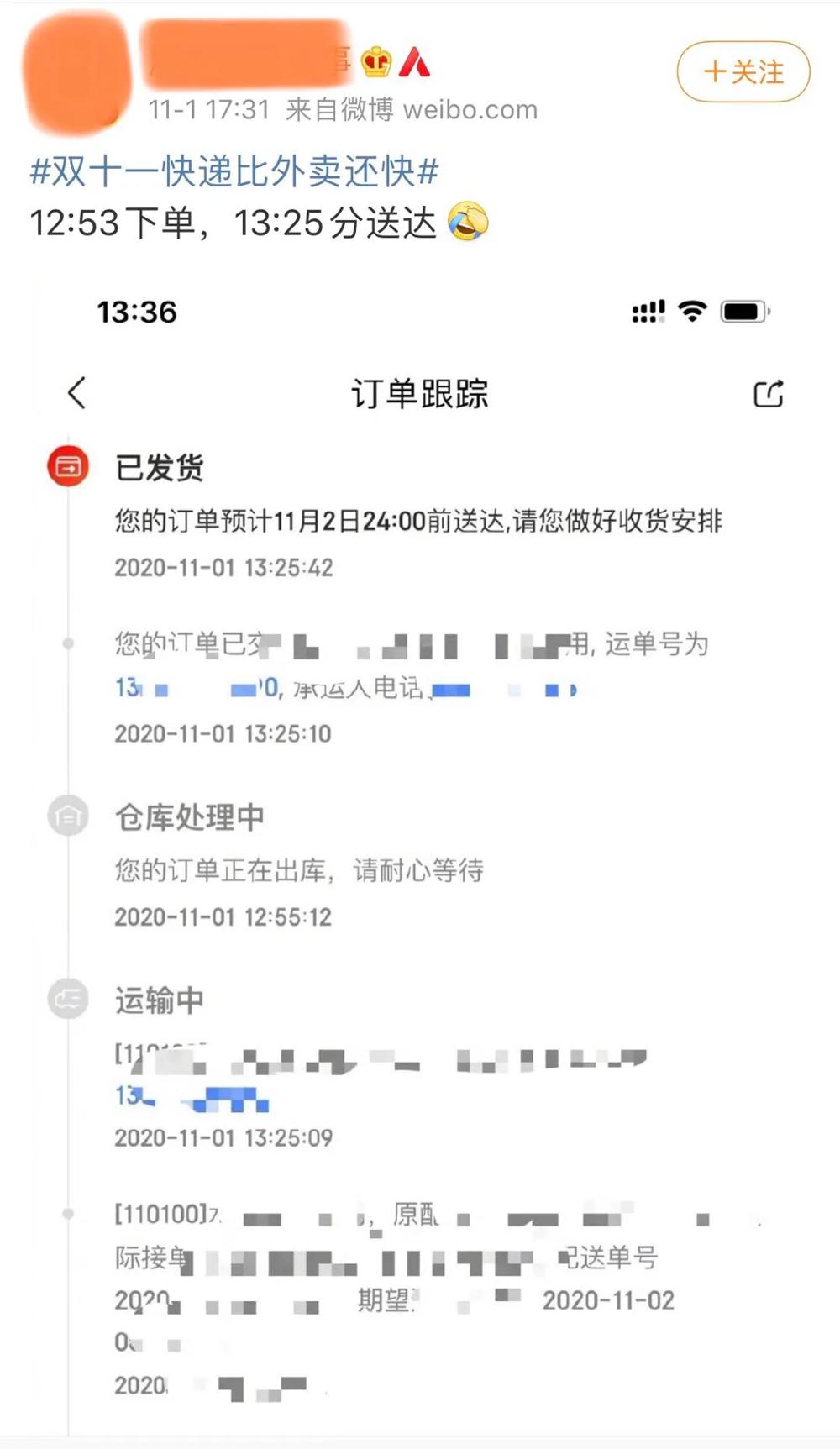Screen dimensions: 840x1449
Task: Tap the Wi-Fi icon in the status bar
Action: click(x=692, y=311)
